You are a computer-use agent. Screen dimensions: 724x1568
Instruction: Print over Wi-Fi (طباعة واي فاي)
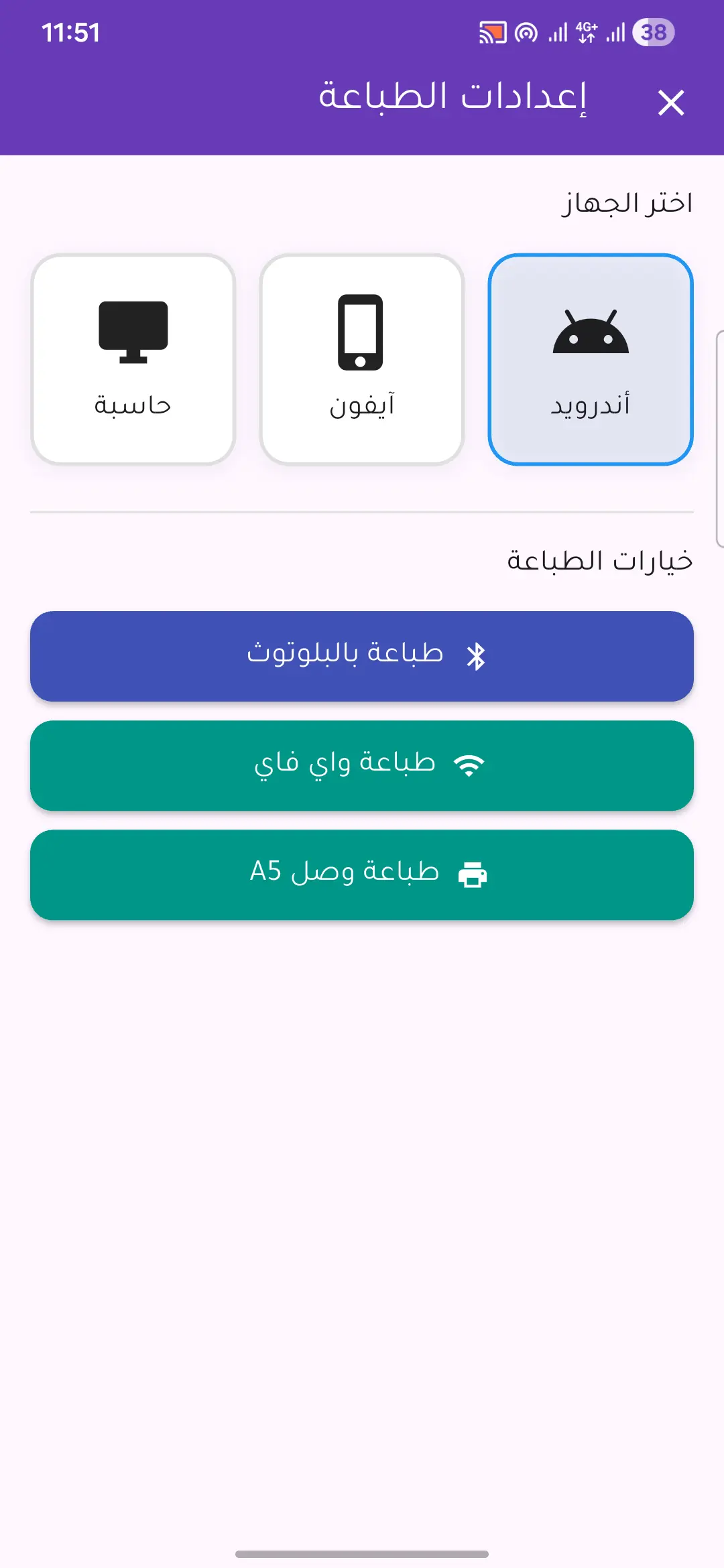[x=362, y=765]
